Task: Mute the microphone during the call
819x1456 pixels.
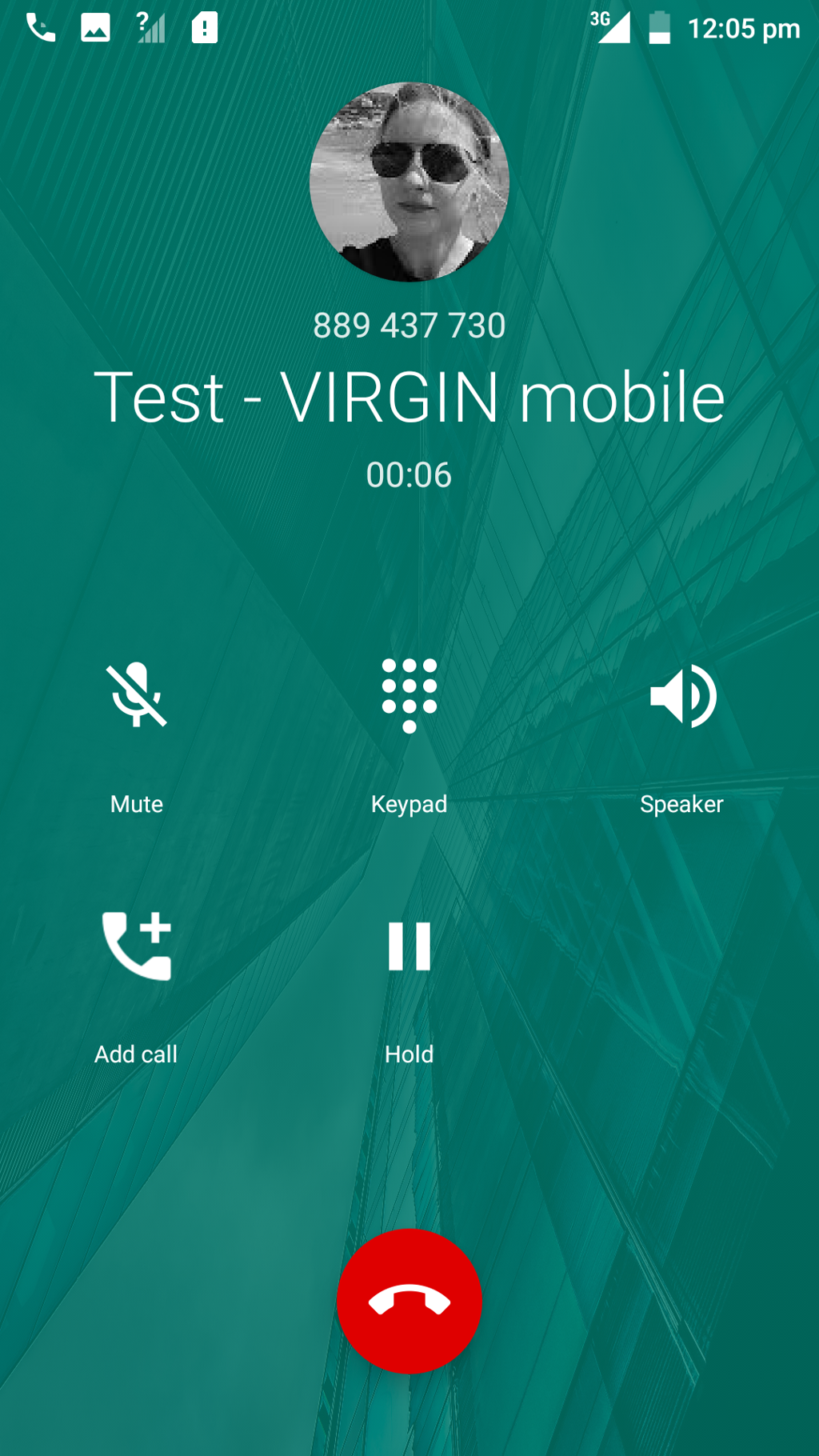Action: pyautogui.click(x=137, y=696)
